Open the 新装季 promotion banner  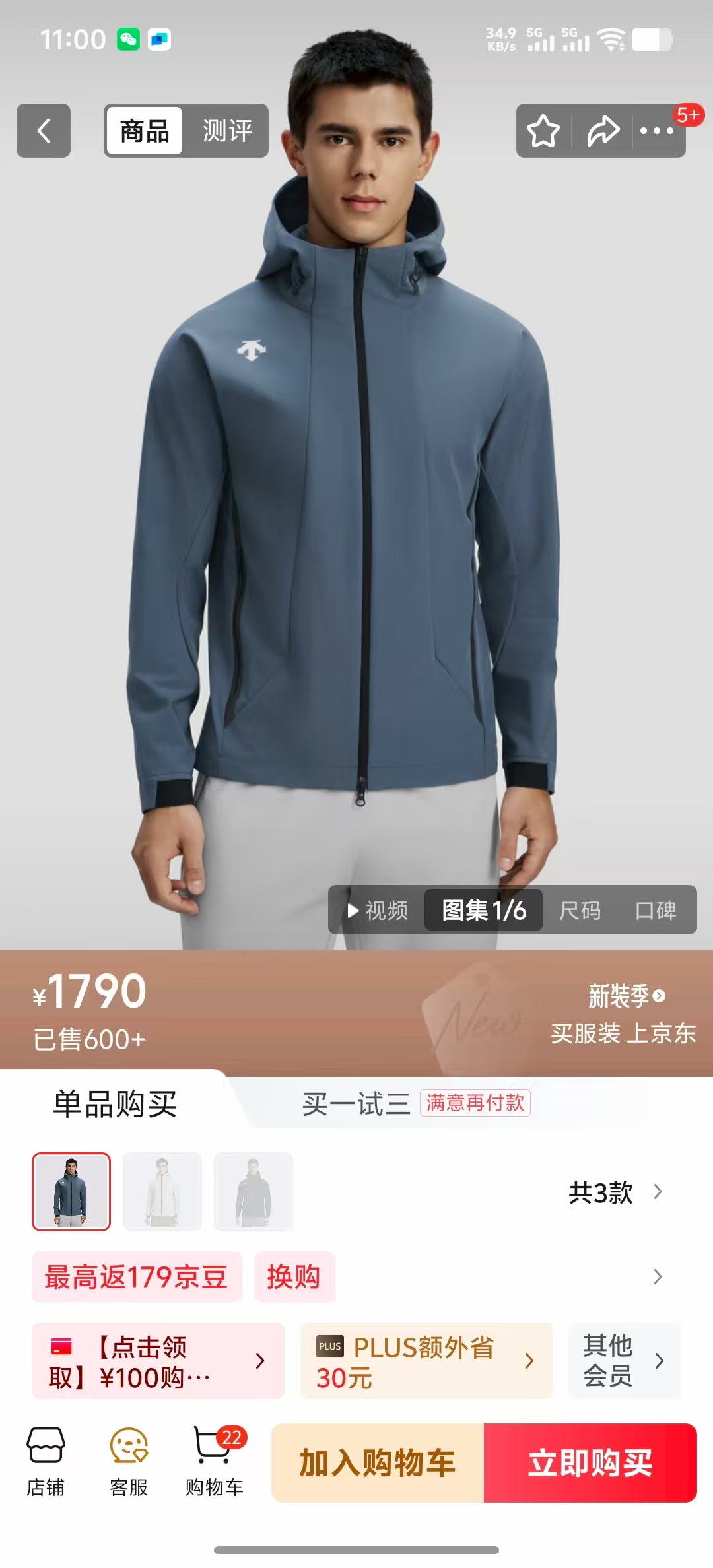(x=624, y=1014)
